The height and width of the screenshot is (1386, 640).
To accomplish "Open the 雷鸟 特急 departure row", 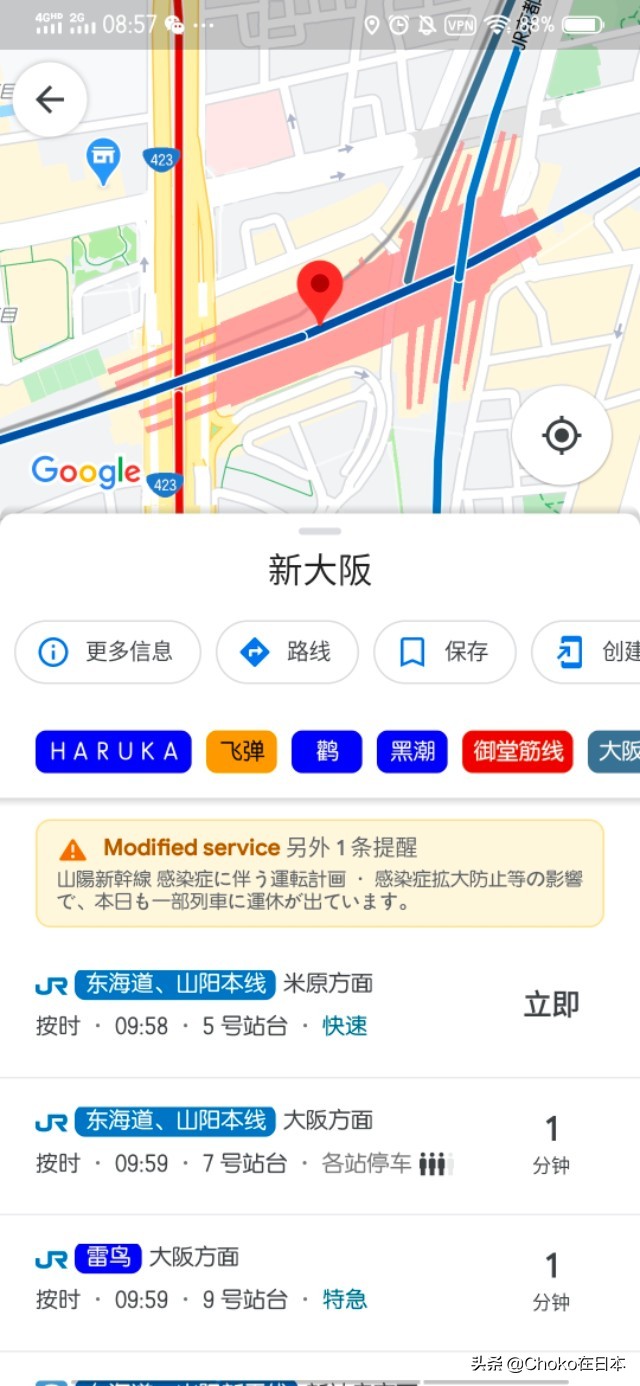I will coord(300,1279).
